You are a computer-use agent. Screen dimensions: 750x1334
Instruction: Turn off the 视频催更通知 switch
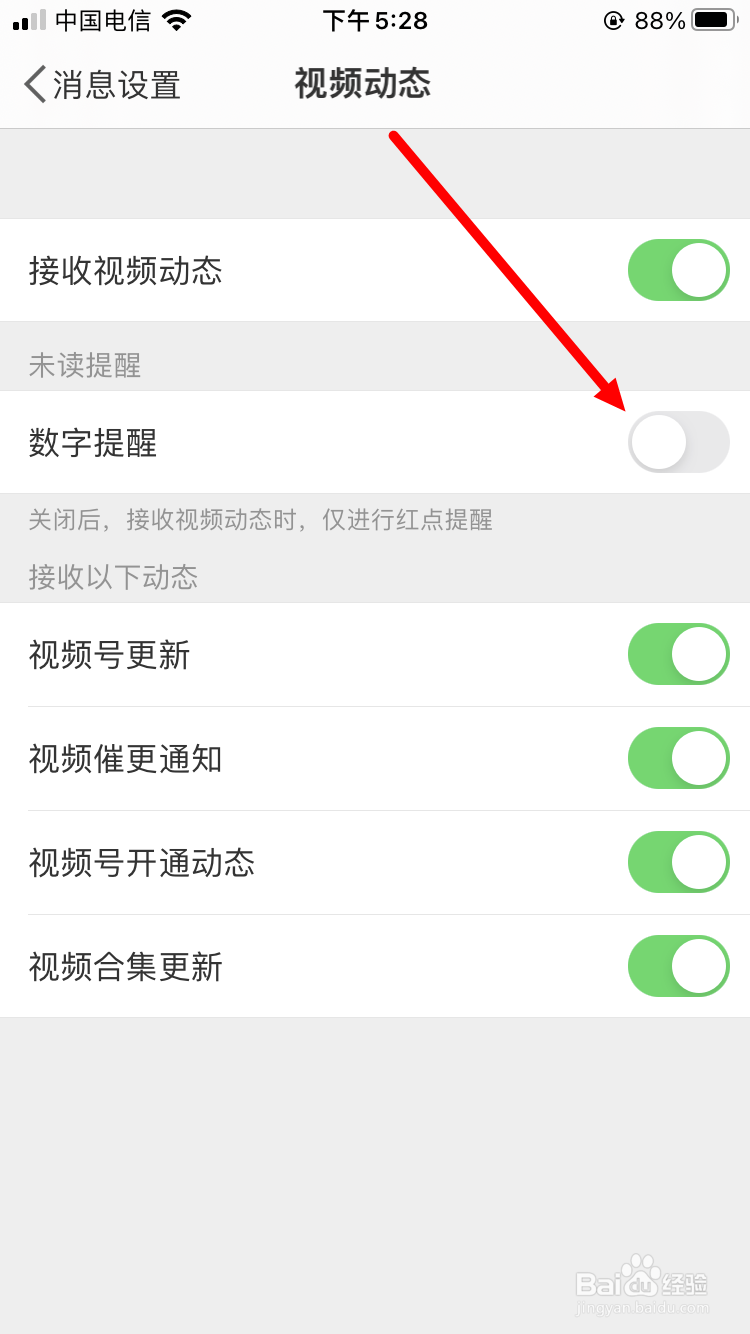(679, 758)
